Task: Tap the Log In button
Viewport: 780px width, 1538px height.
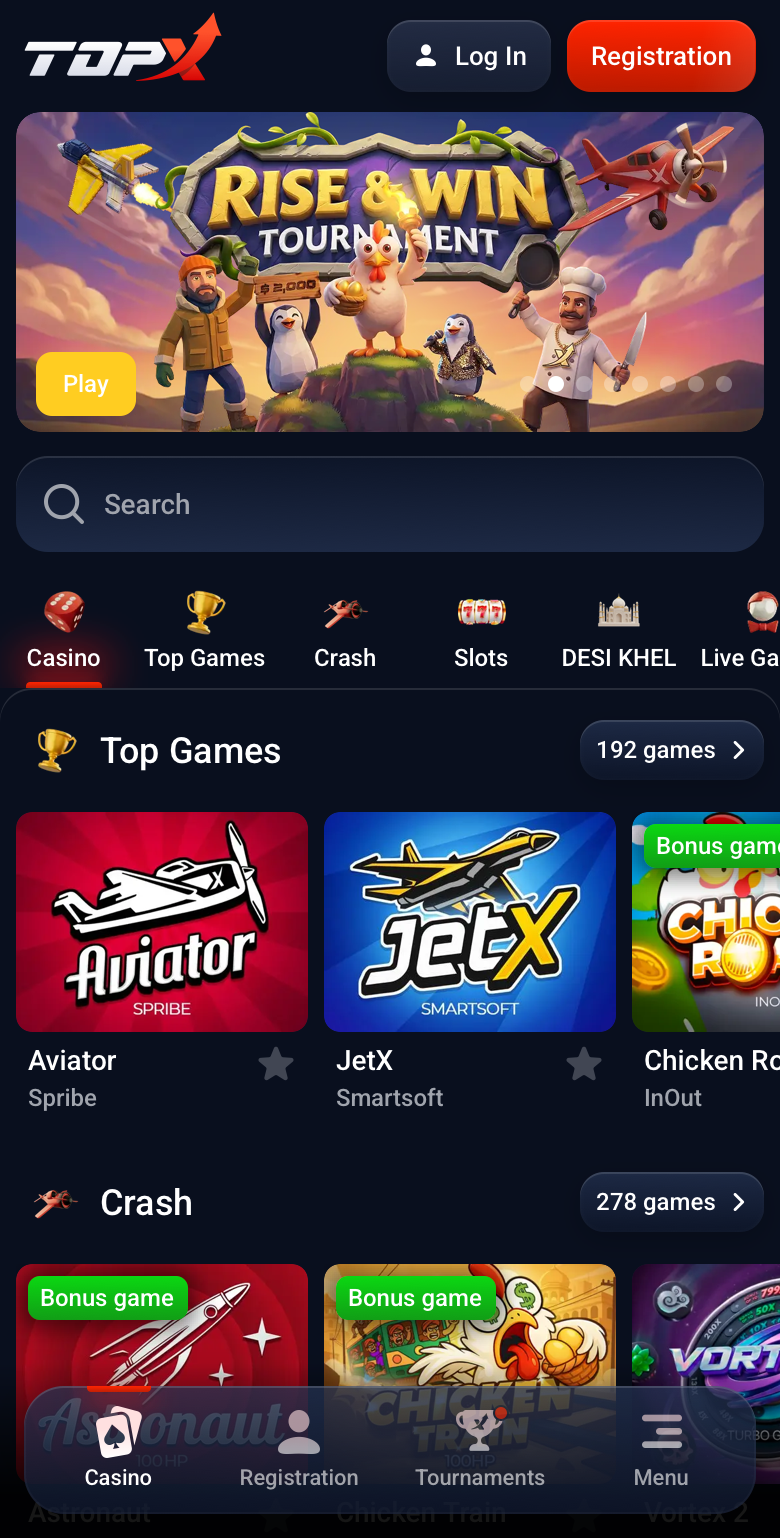Action: 469,56
